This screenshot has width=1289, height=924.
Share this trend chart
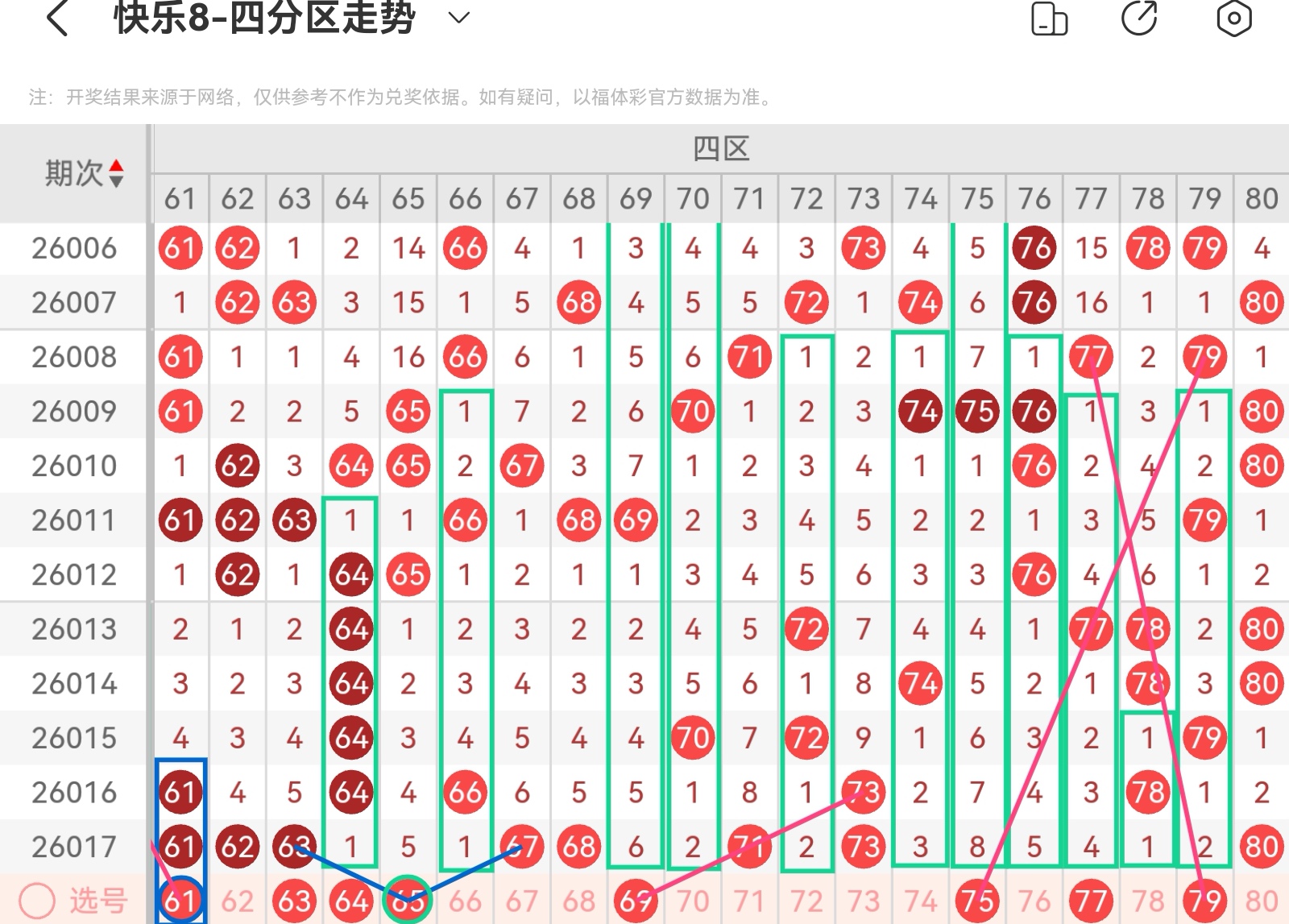[1139, 18]
